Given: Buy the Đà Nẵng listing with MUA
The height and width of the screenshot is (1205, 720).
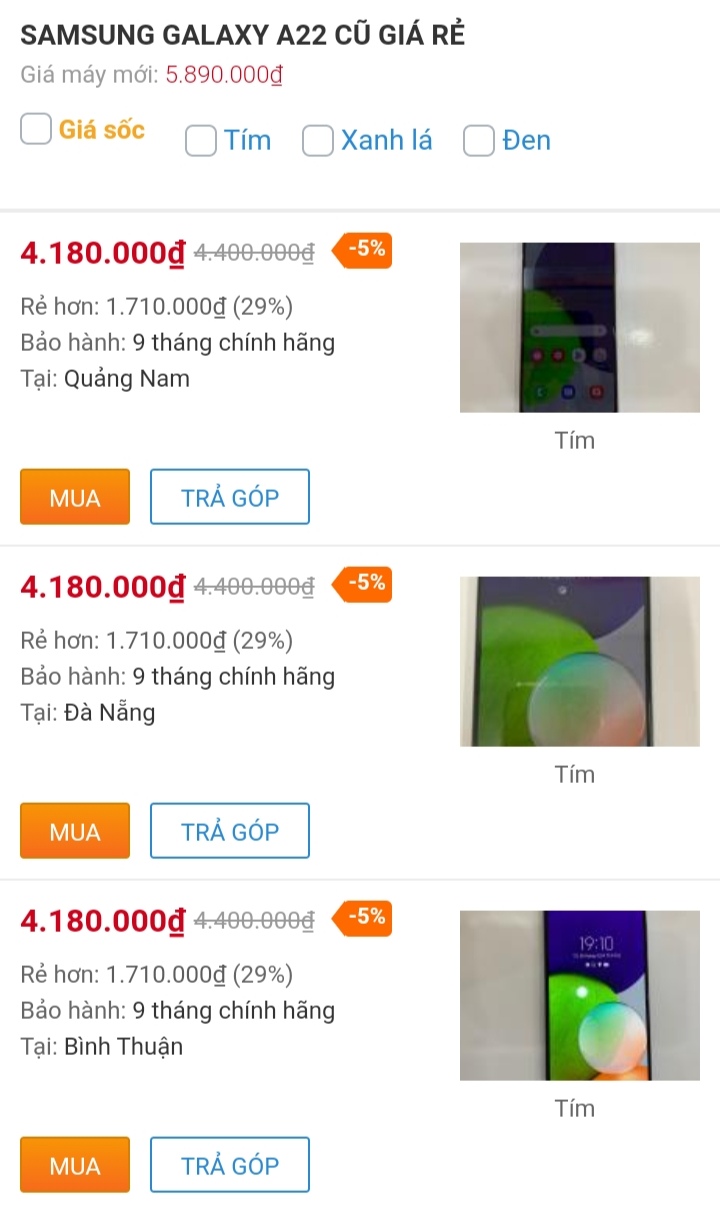Looking at the screenshot, I should (x=75, y=831).
